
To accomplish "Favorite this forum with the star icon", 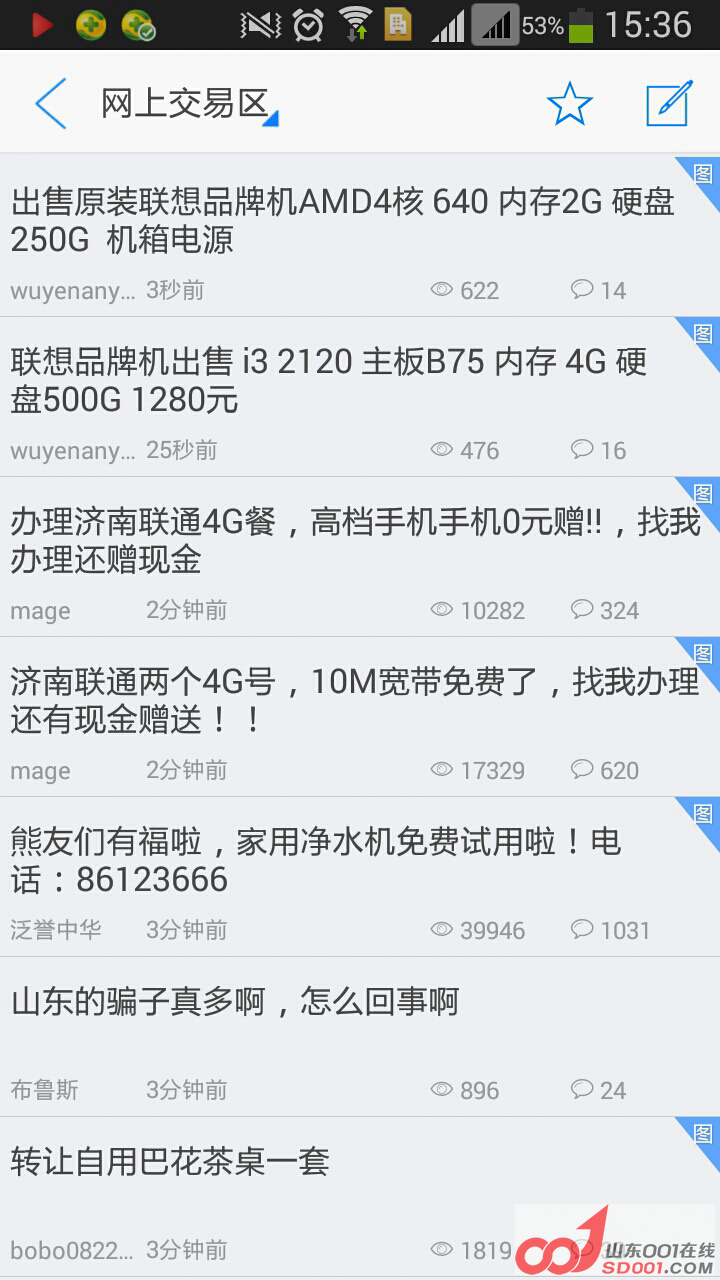I will [x=569, y=104].
